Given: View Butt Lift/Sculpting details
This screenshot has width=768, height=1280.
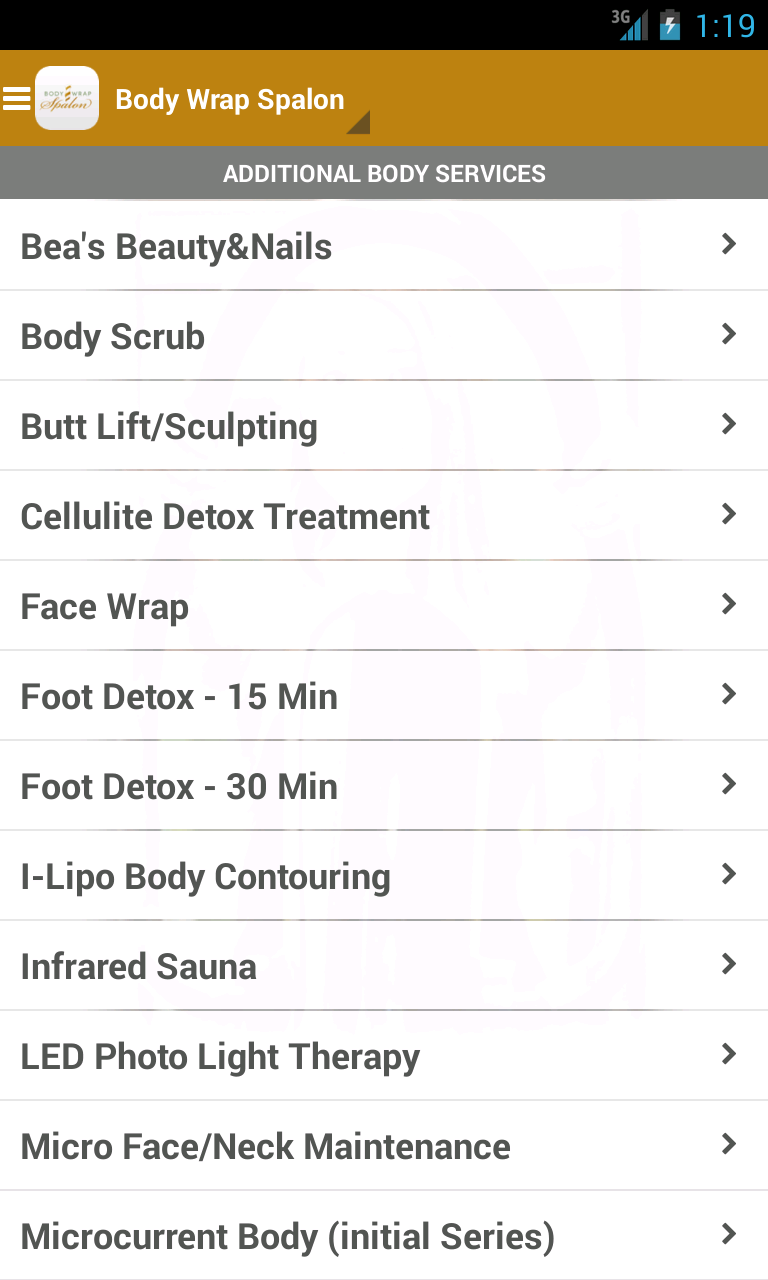Looking at the screenshot, I should point(384,426).
